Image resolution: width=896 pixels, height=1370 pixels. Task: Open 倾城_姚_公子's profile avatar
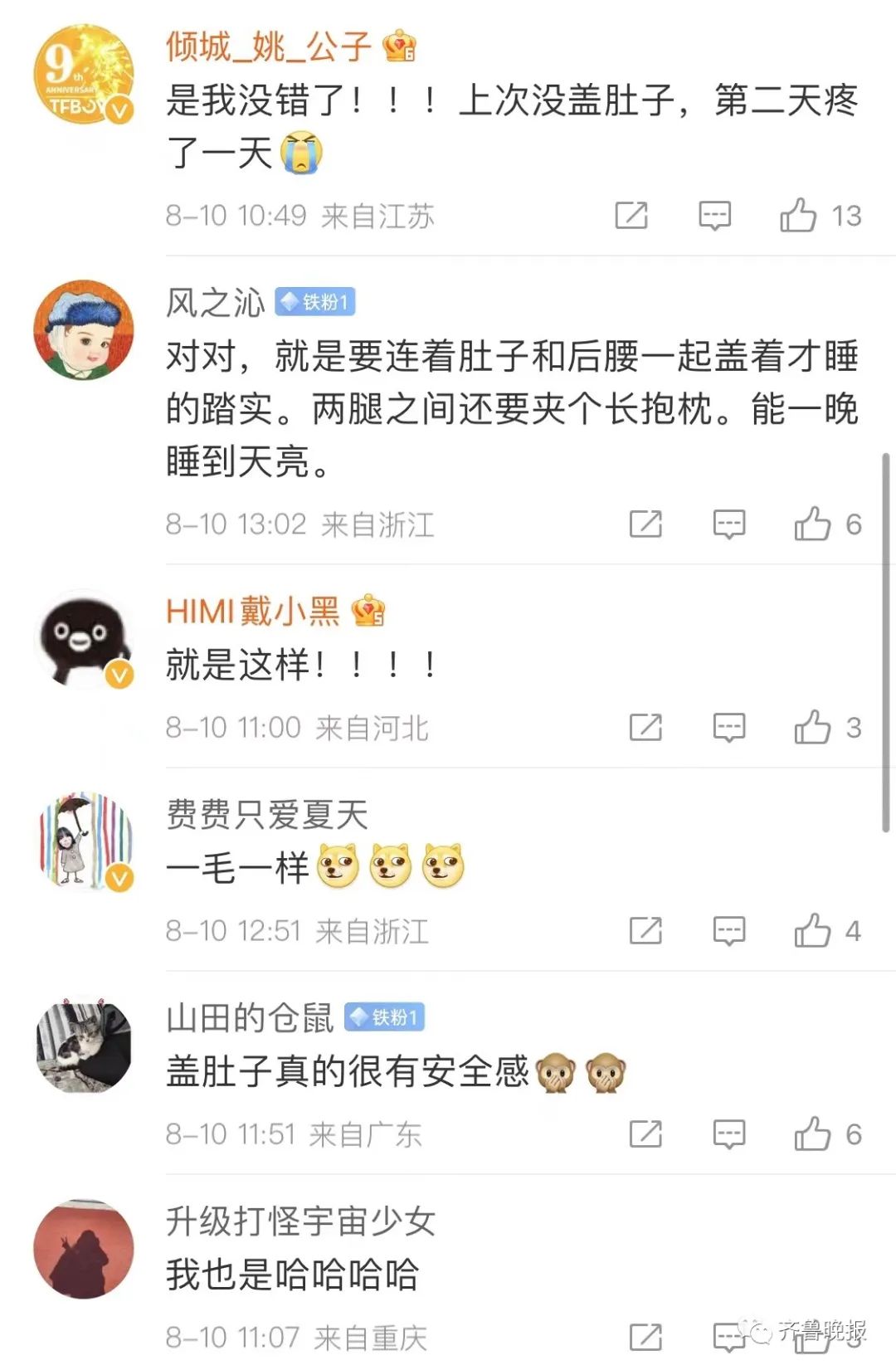tap(84, 75)
